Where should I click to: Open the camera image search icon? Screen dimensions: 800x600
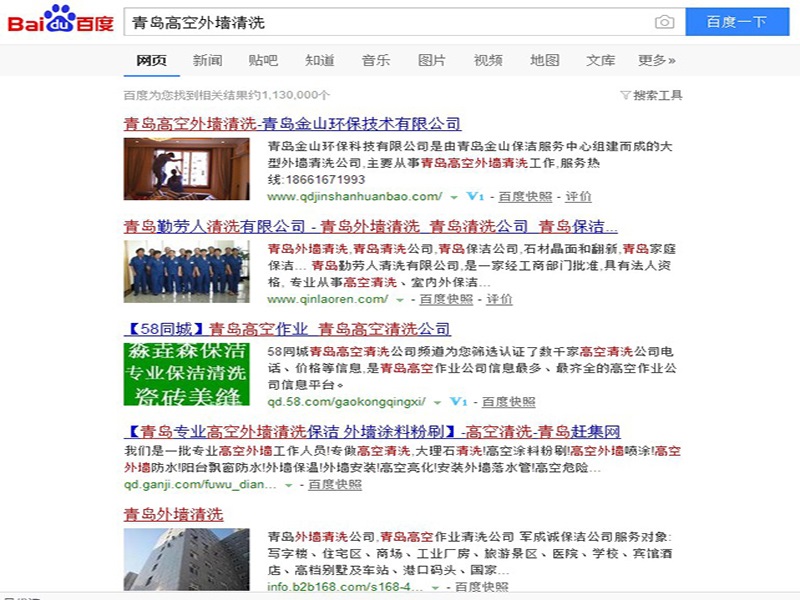coord(664,22)
